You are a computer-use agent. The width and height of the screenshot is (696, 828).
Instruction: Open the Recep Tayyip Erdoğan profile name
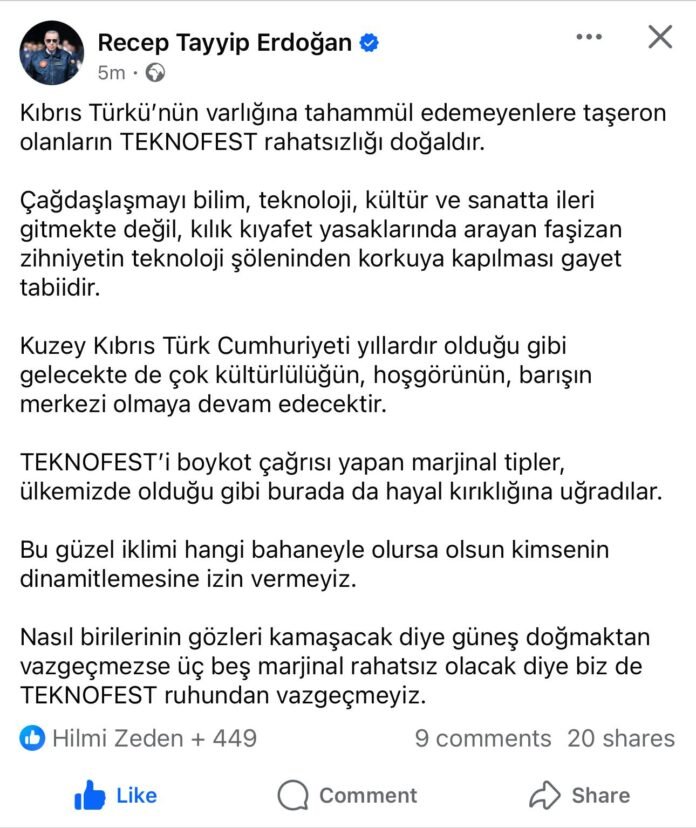click(x=224, y=42)
